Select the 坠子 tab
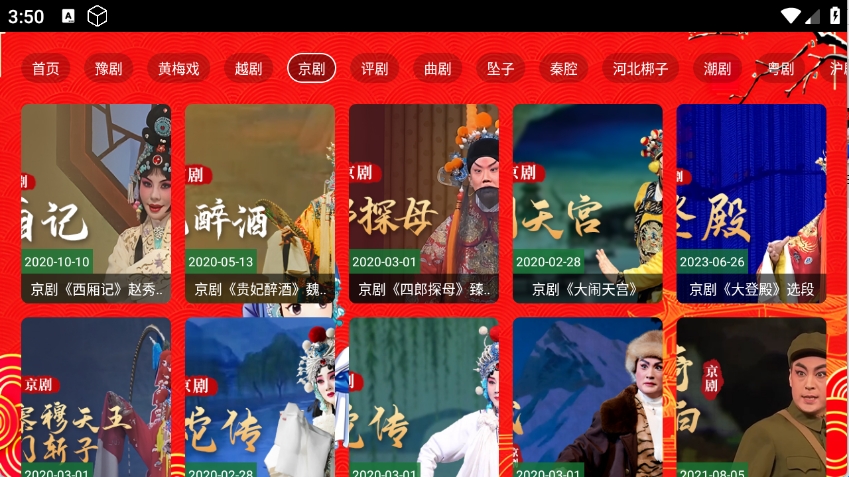 tap(500, 69)
